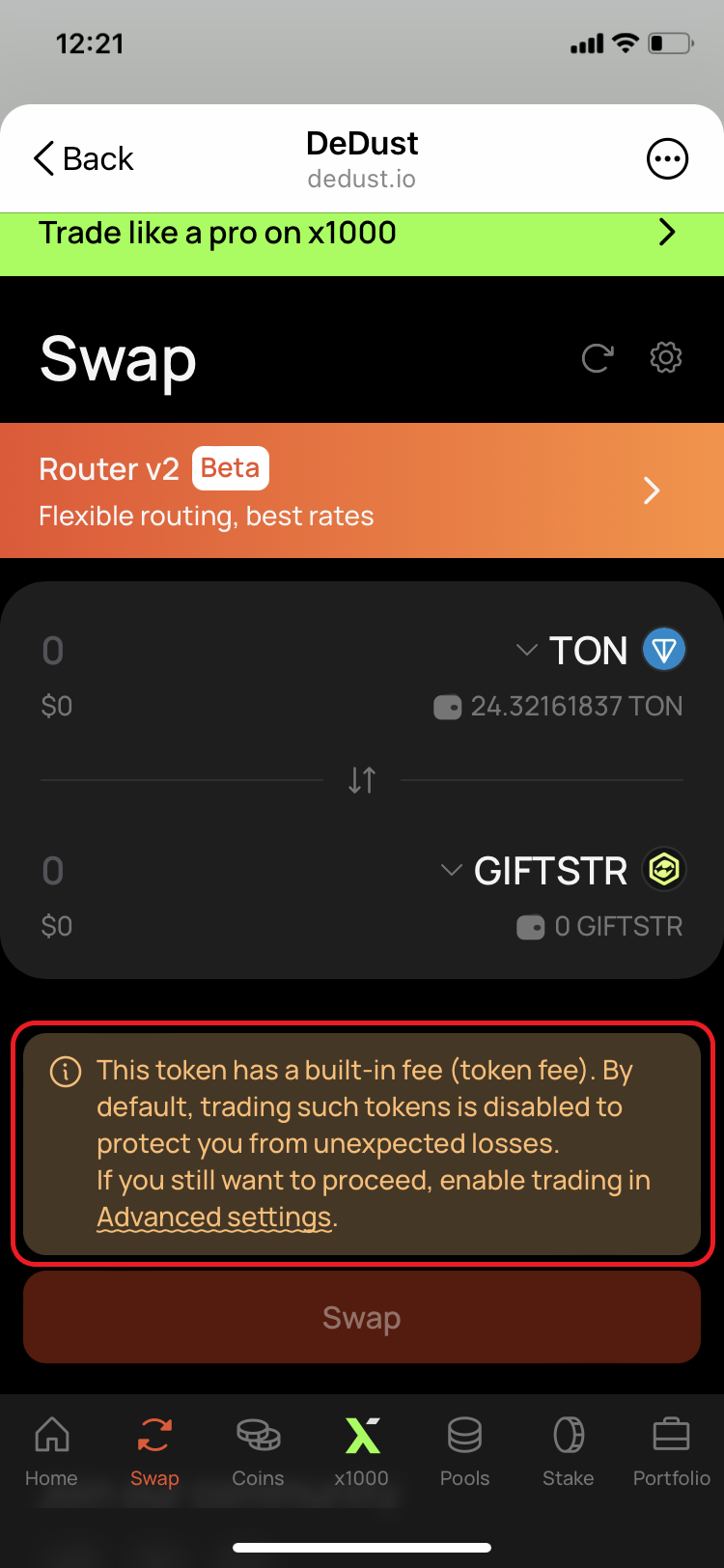Switch to the Pools tab
This screenshot has height=1568, width=724.
[464, 1450]
